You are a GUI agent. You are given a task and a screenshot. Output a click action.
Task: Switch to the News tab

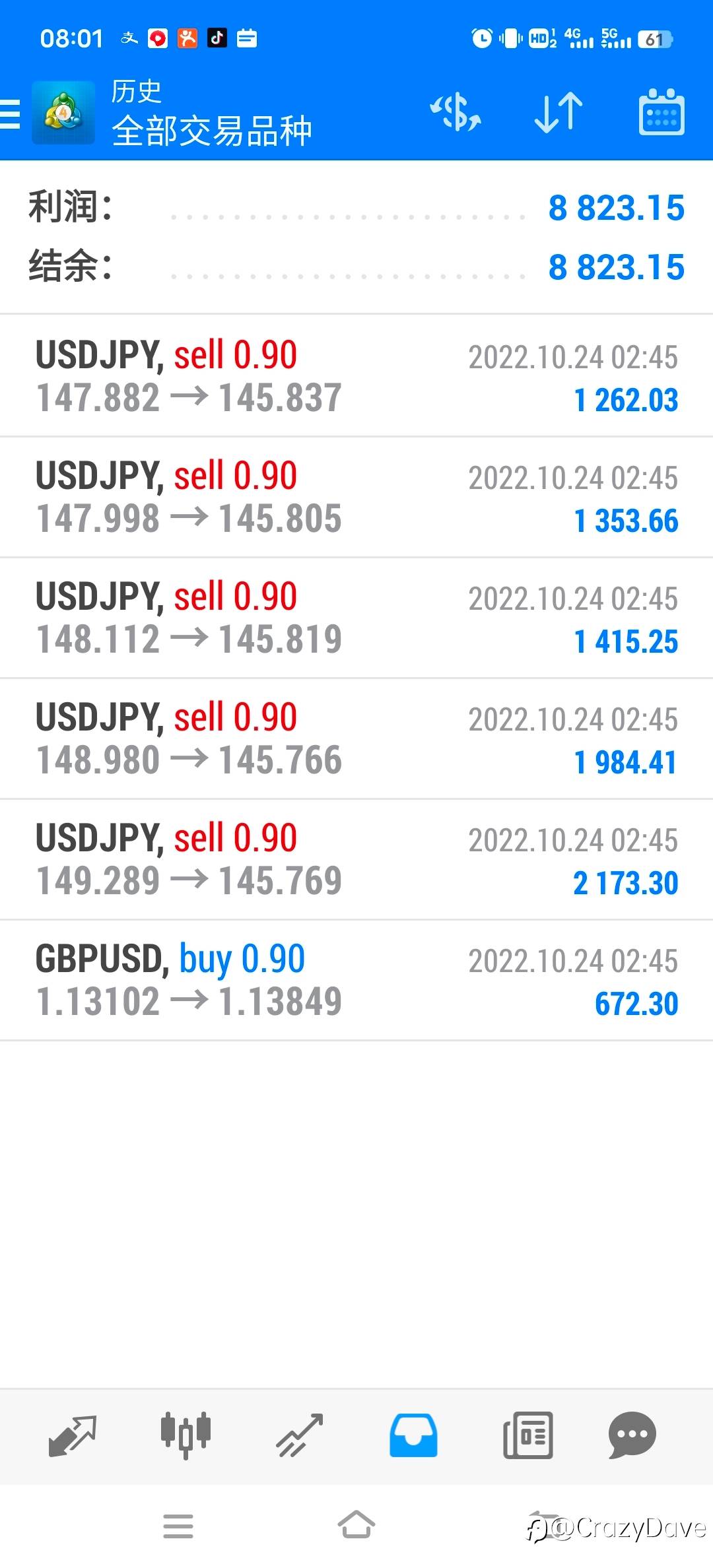click(x=527, y=1435)
